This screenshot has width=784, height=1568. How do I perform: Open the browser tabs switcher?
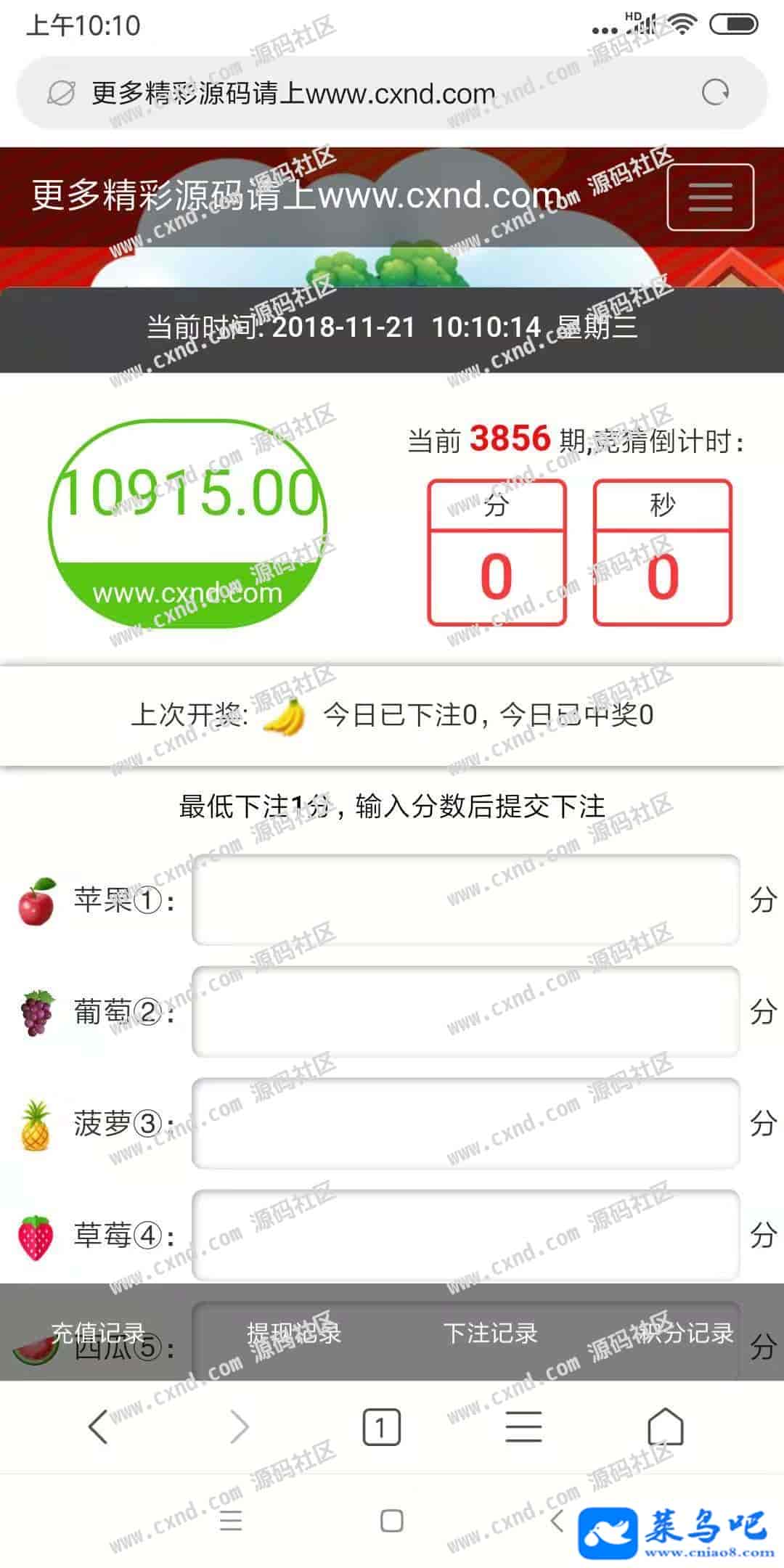pyautogui.click(x=381, y=1428)
